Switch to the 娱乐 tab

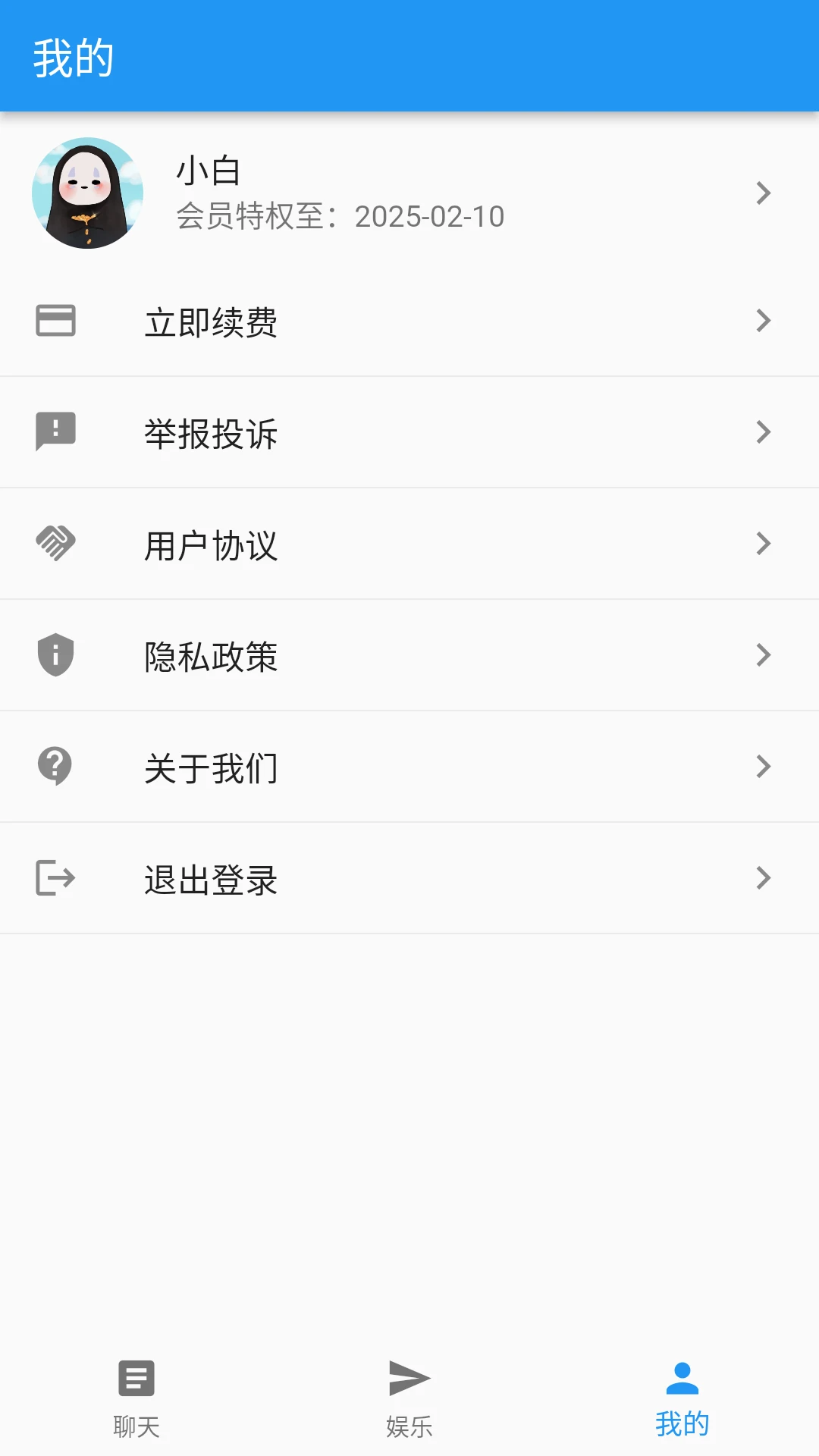[x=409, y=1403]
